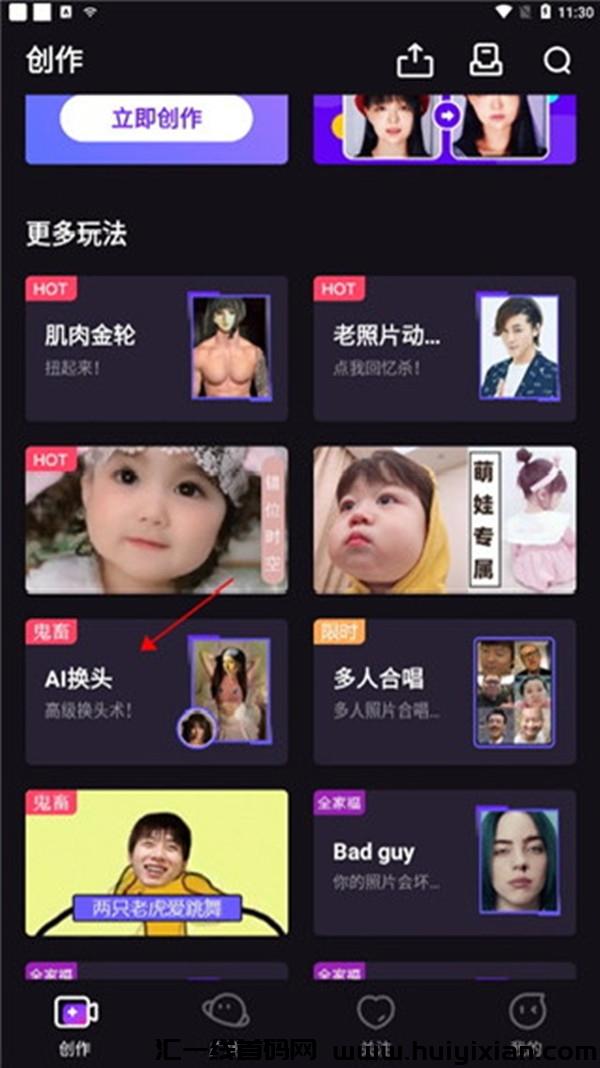
Task: Select the AI换头 card
Action: pyautogui.click(x=156, y=692)
